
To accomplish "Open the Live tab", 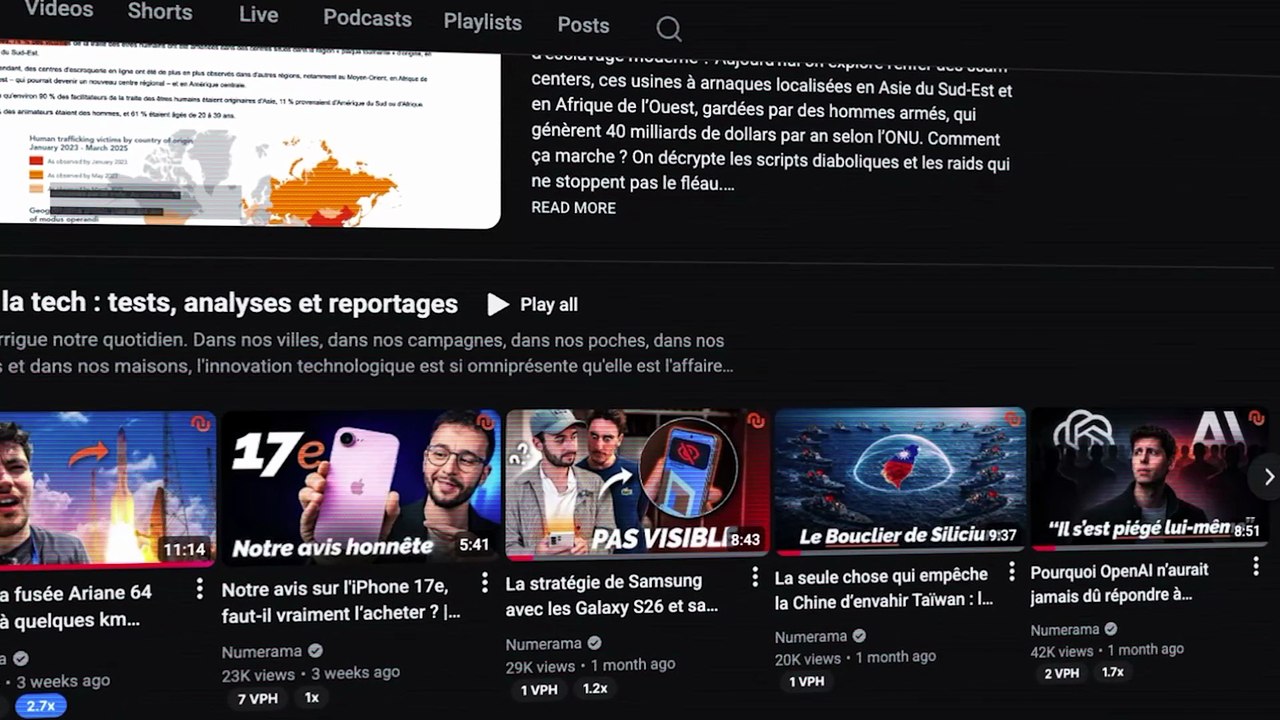I will point(258,14).
